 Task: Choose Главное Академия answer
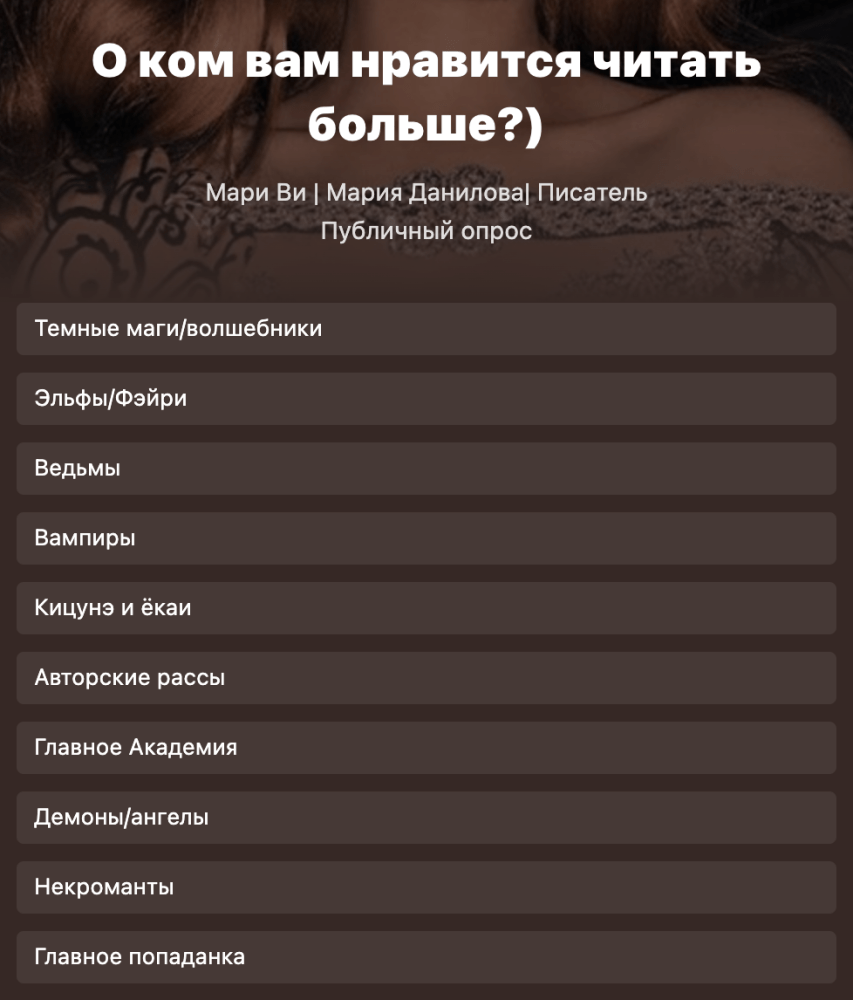tap(426, 748)
